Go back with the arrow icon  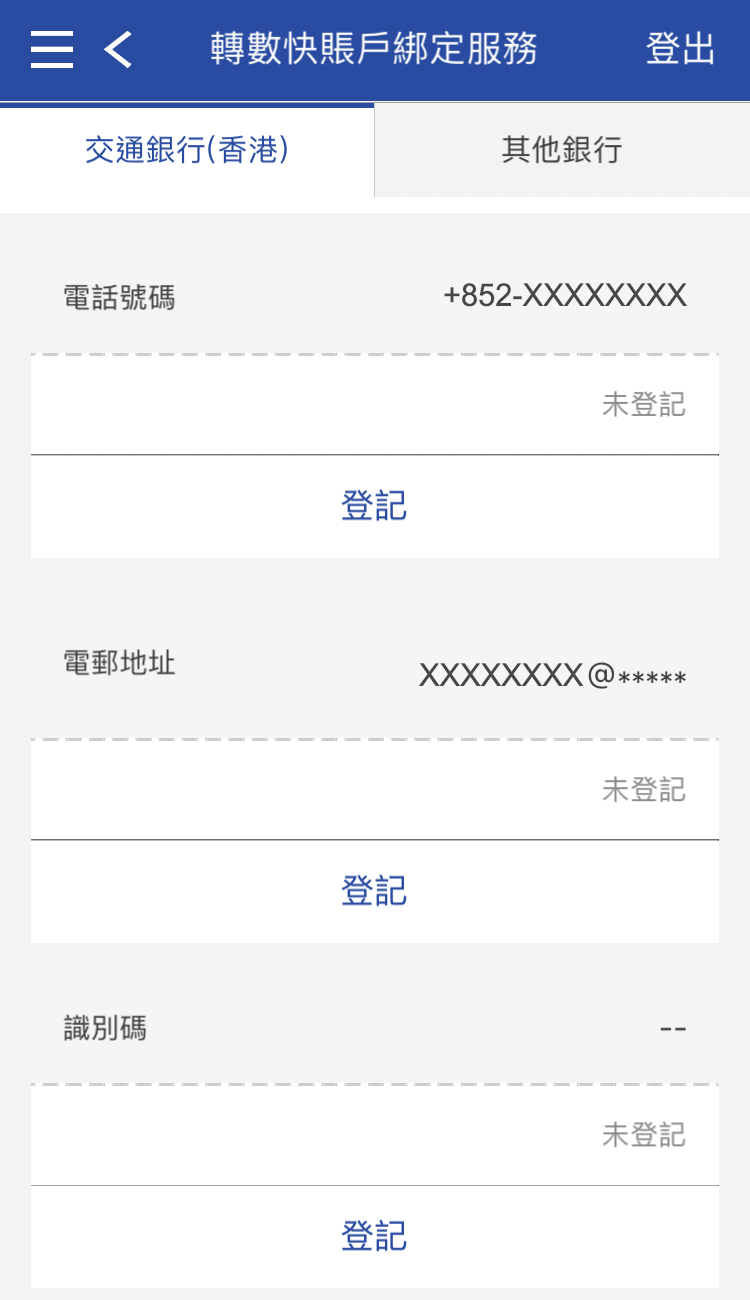(x=118, y=49)
